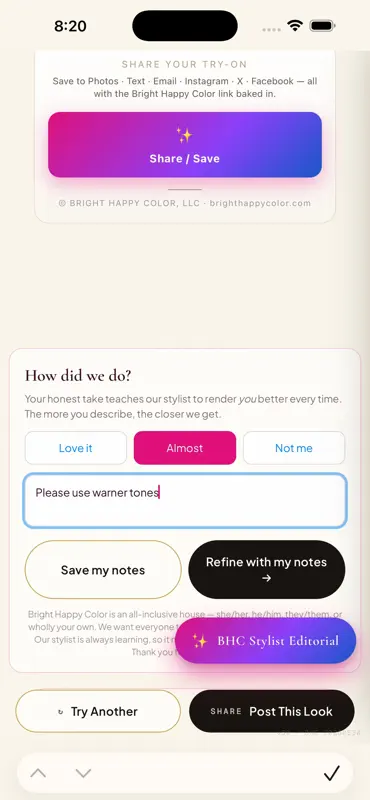
Task: Confirm input with the checkmark
Action: [332, 773]
